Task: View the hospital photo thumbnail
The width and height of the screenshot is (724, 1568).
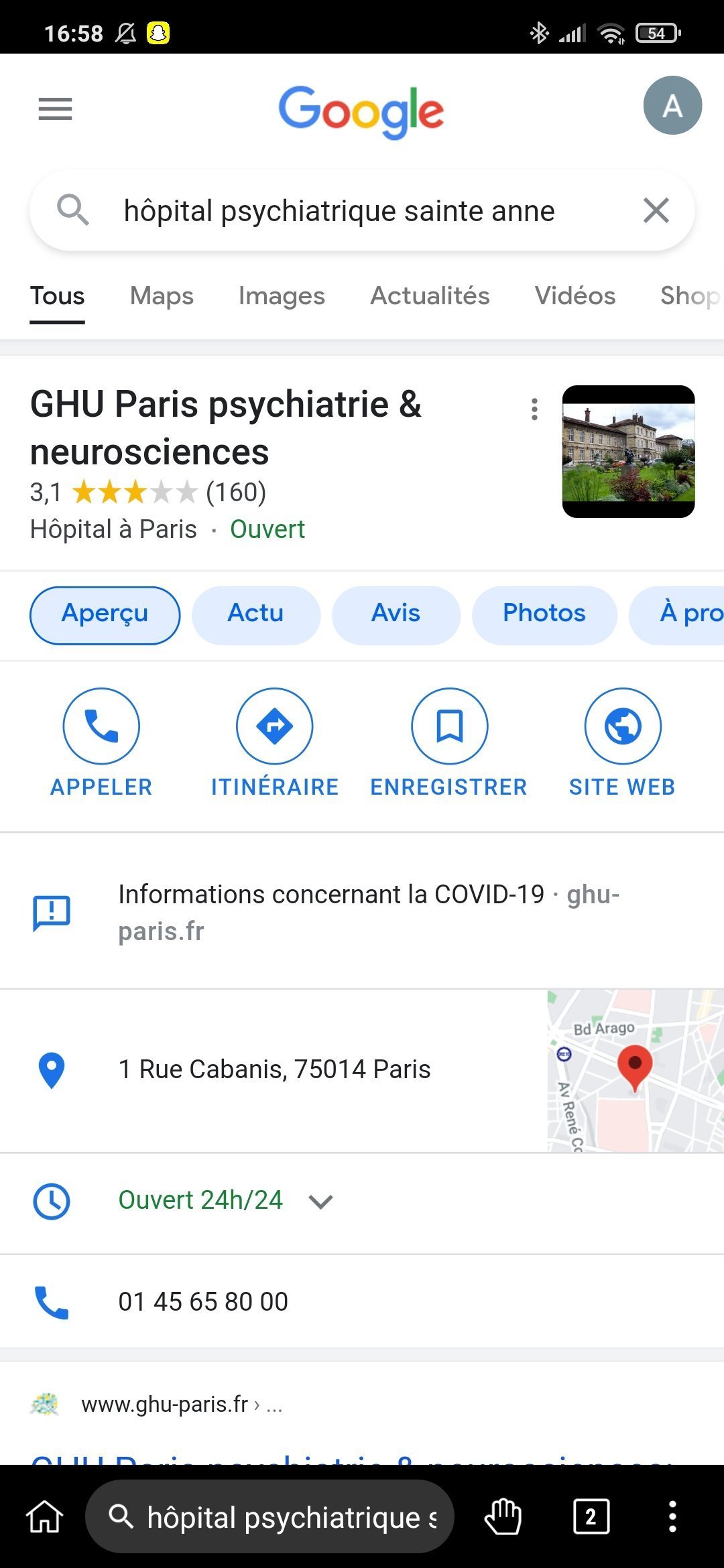Action: (x=628, y=452)
